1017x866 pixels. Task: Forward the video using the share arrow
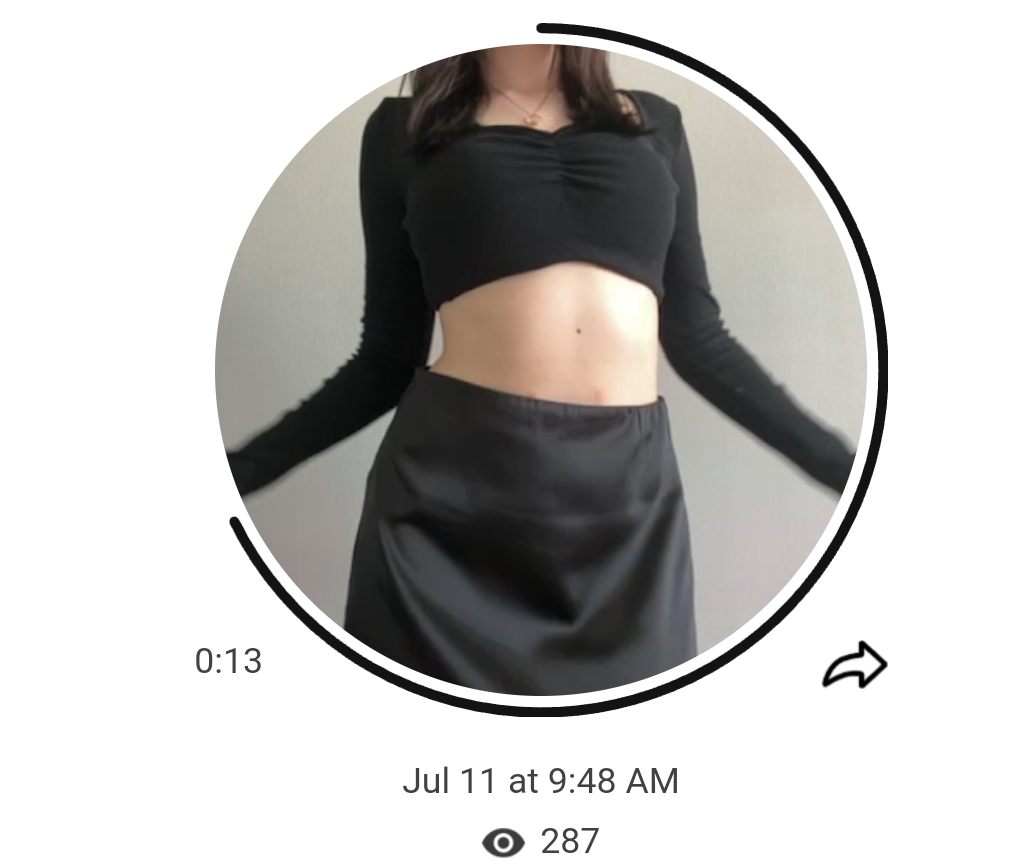pyautogui.click(x=854, y=667)
